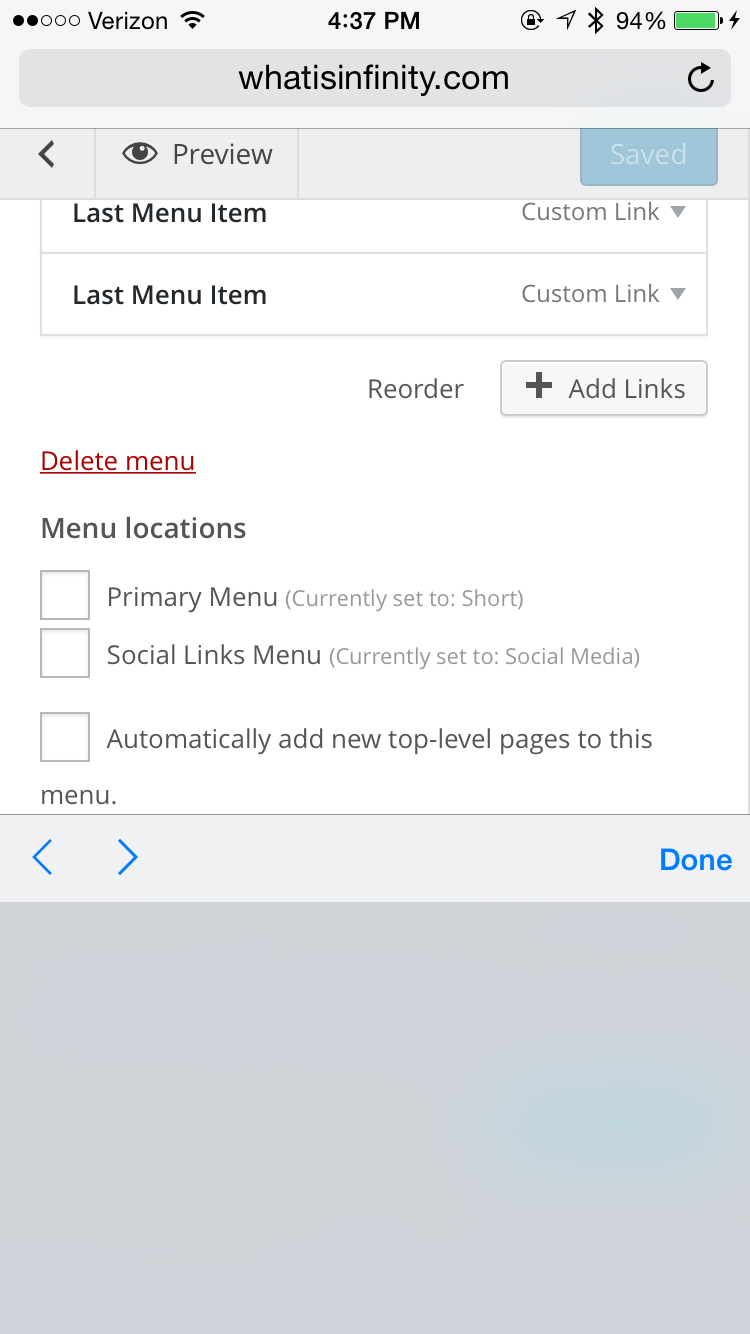
Task: Enable the Primary Menu checkbox
Action: [x=64, y=594]
